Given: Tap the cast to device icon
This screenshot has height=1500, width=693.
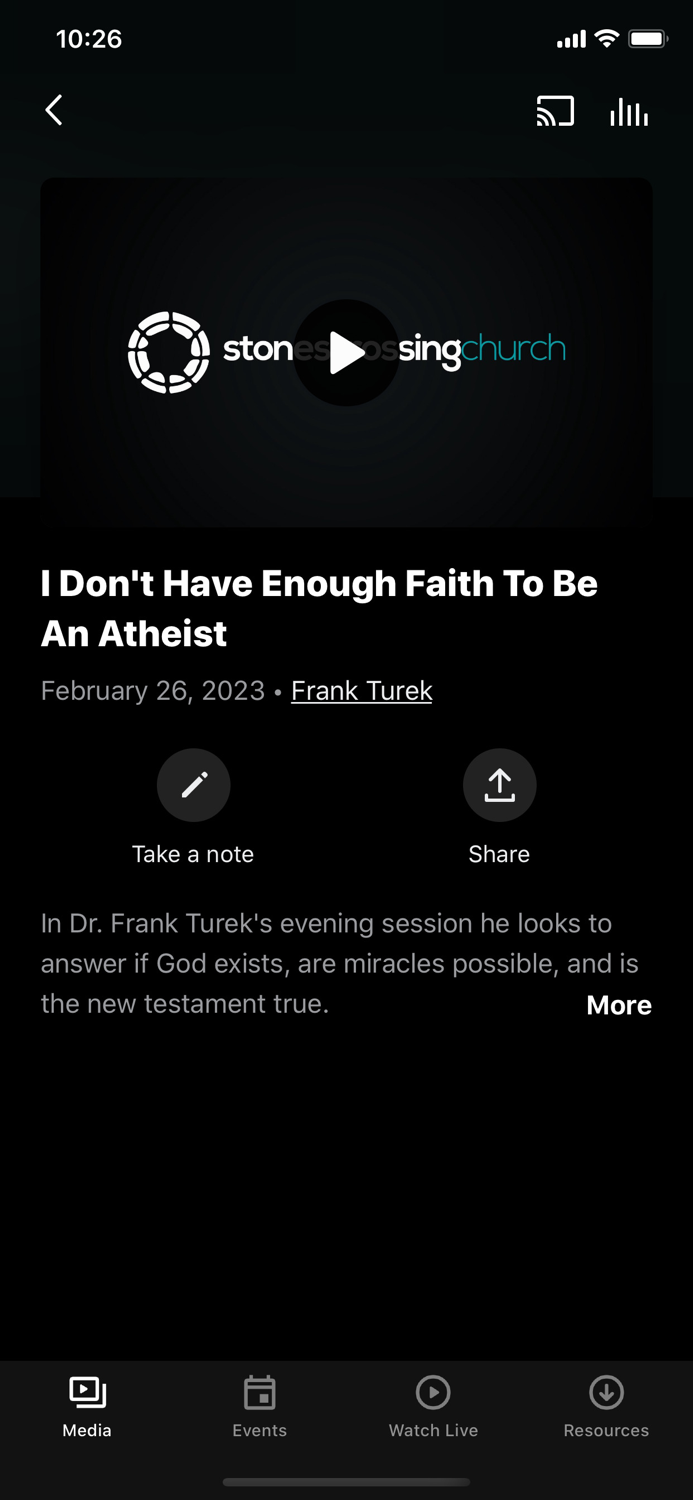Looking at the screenshot, I should point(555,111).
